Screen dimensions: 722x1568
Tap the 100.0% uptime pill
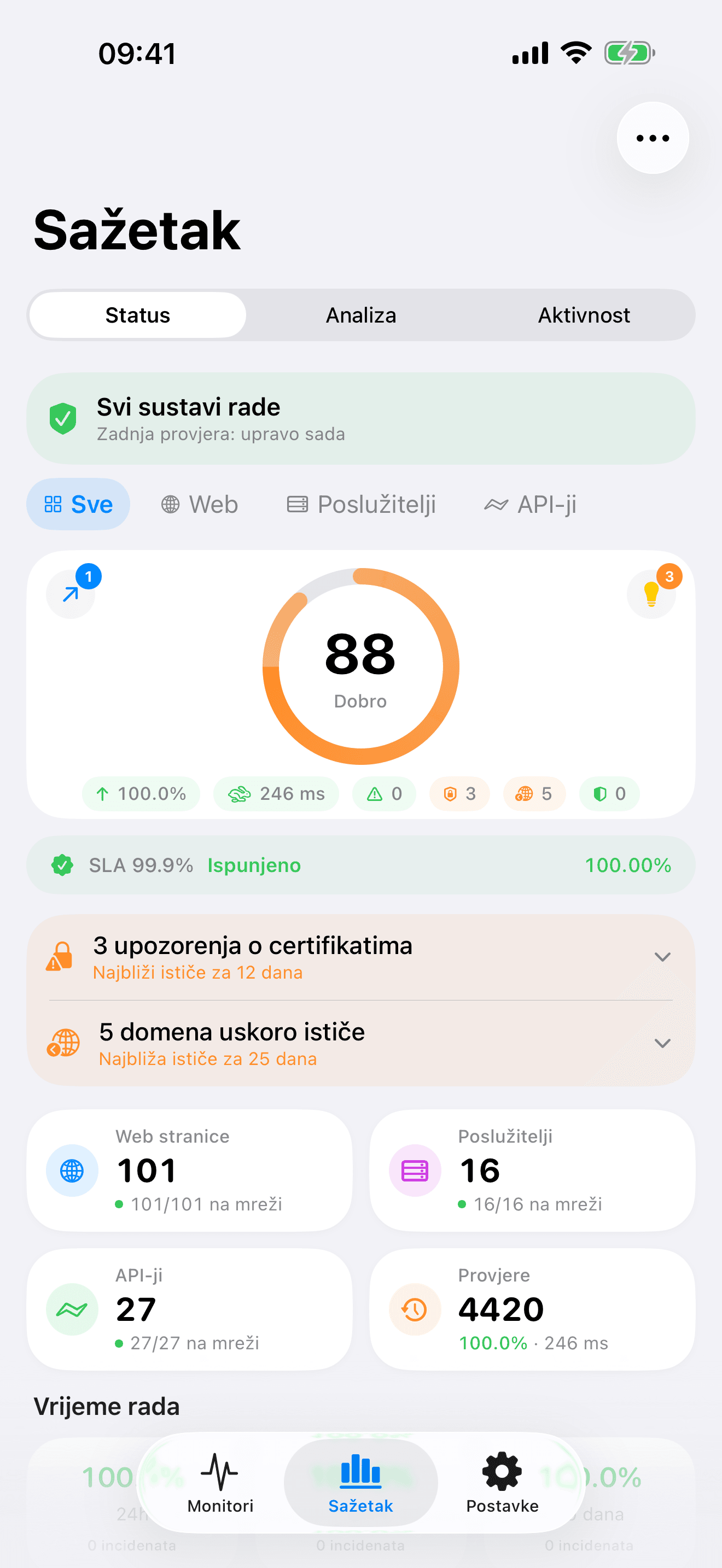[140, 793]
